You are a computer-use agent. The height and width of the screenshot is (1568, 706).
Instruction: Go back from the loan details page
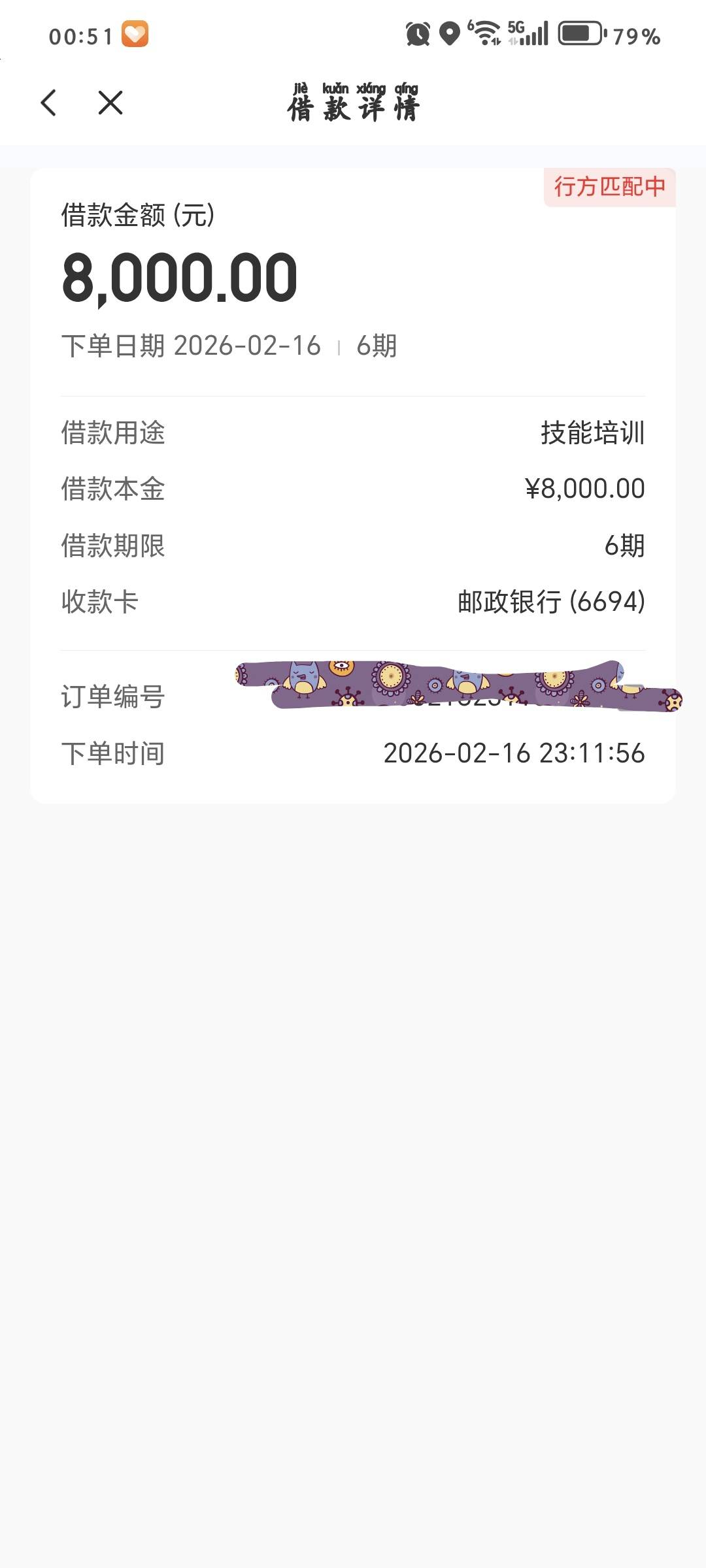coord(48,103)
